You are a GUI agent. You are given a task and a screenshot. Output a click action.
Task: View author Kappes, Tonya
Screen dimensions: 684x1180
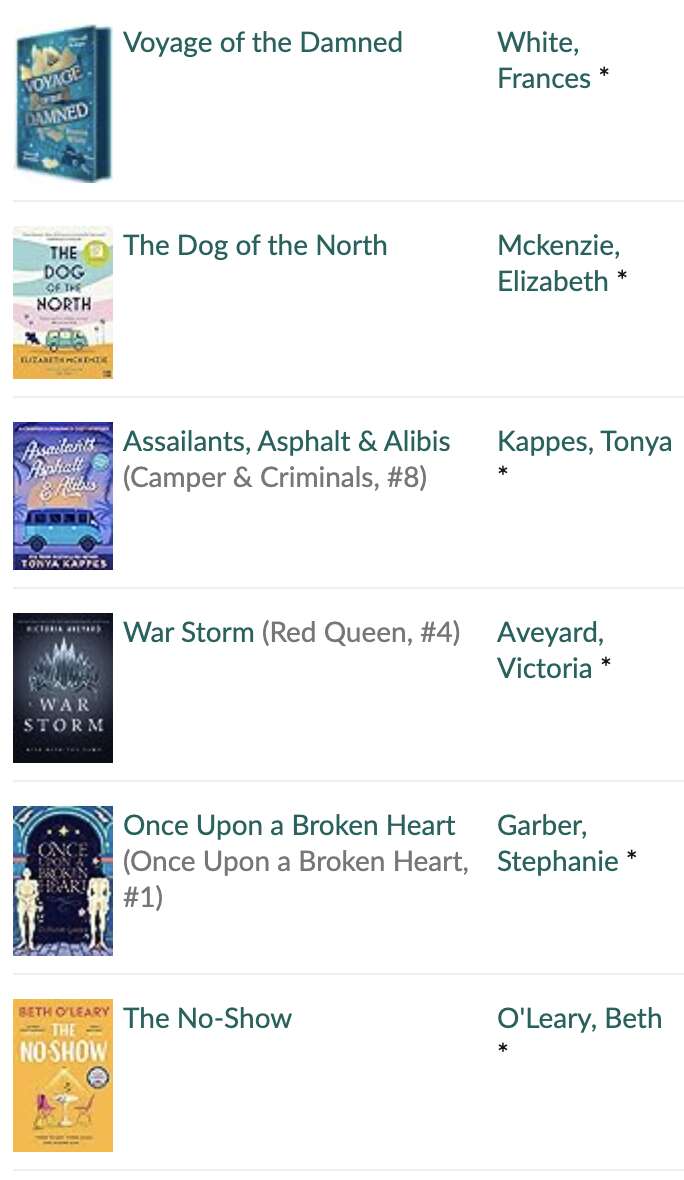click(584, 442)
